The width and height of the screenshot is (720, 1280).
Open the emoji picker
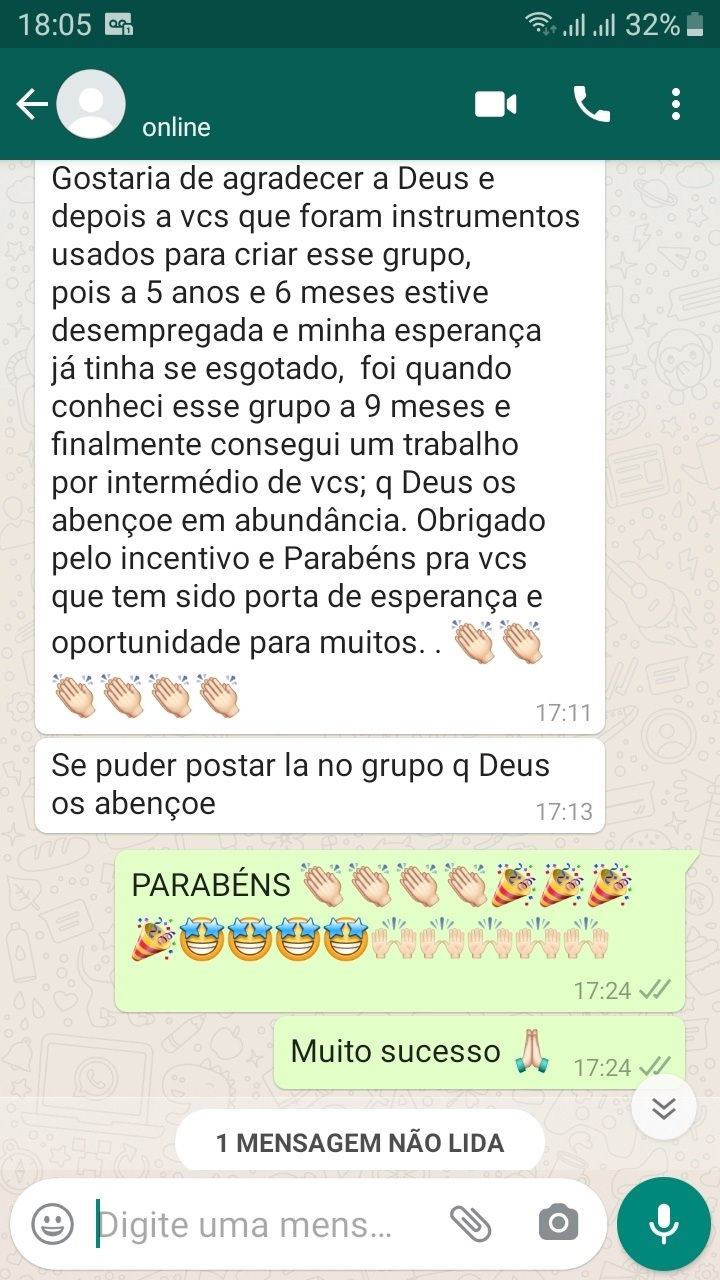pos(52,1223)
